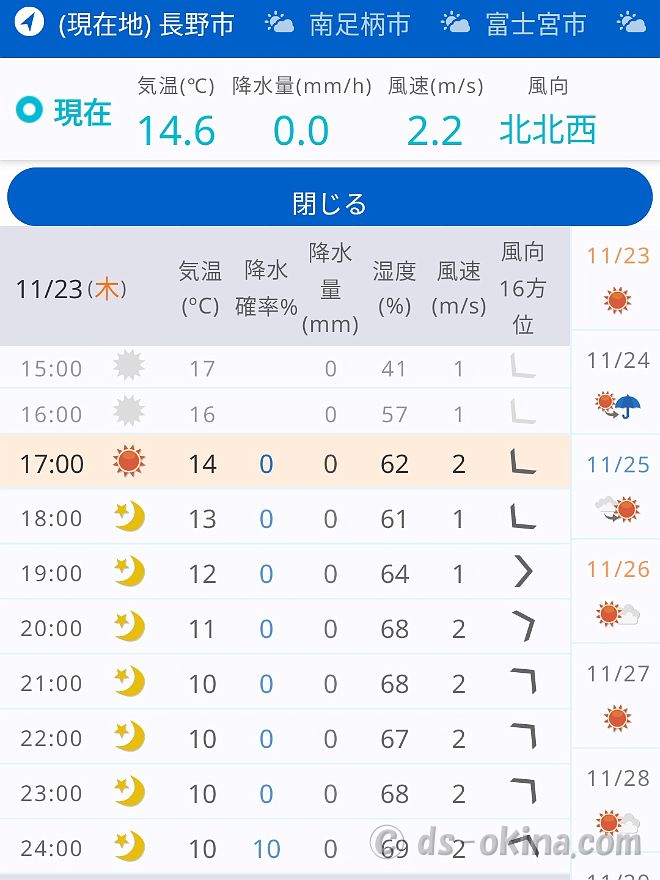
Task: Switch to the 南足柄市 location tab
Action: click(x=340, y=24)
